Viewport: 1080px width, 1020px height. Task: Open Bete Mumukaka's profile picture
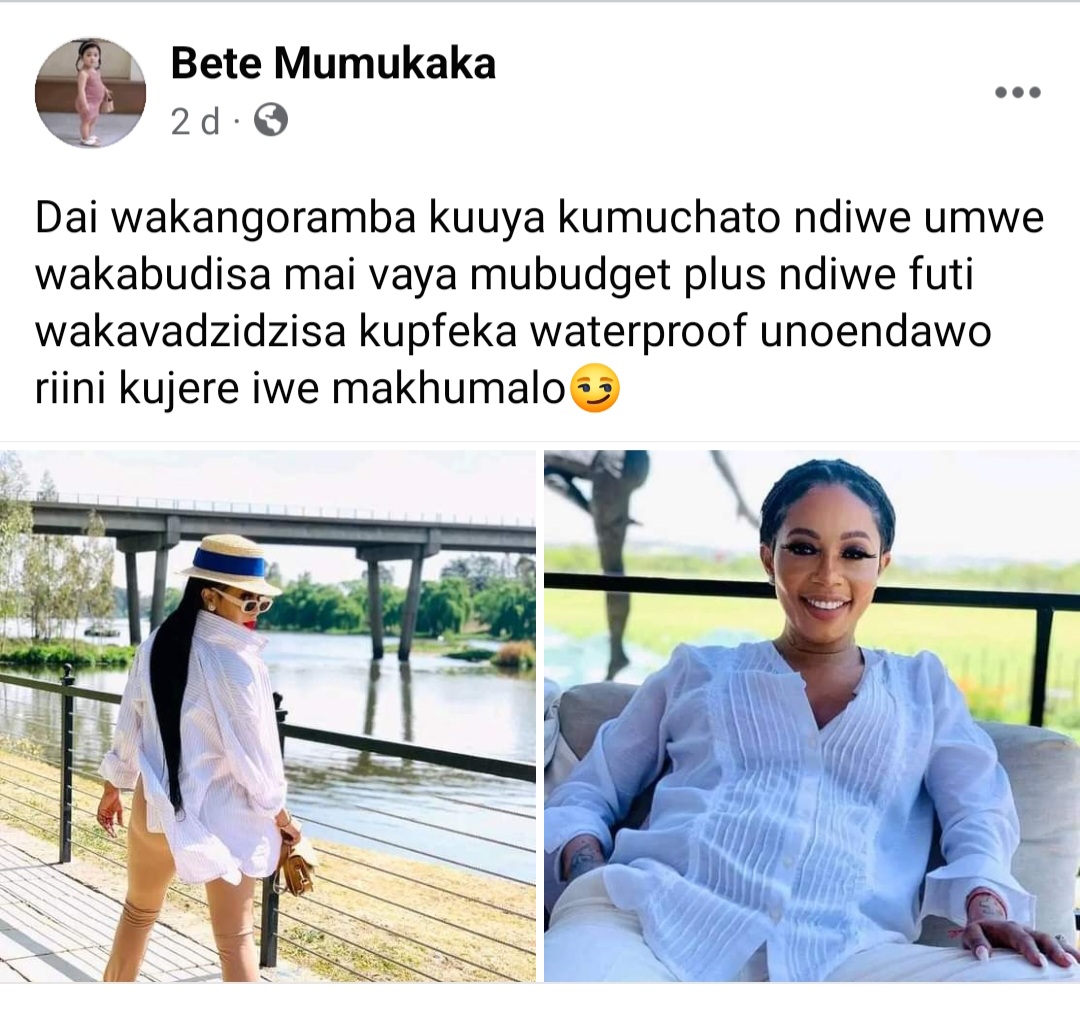(91, 93)
